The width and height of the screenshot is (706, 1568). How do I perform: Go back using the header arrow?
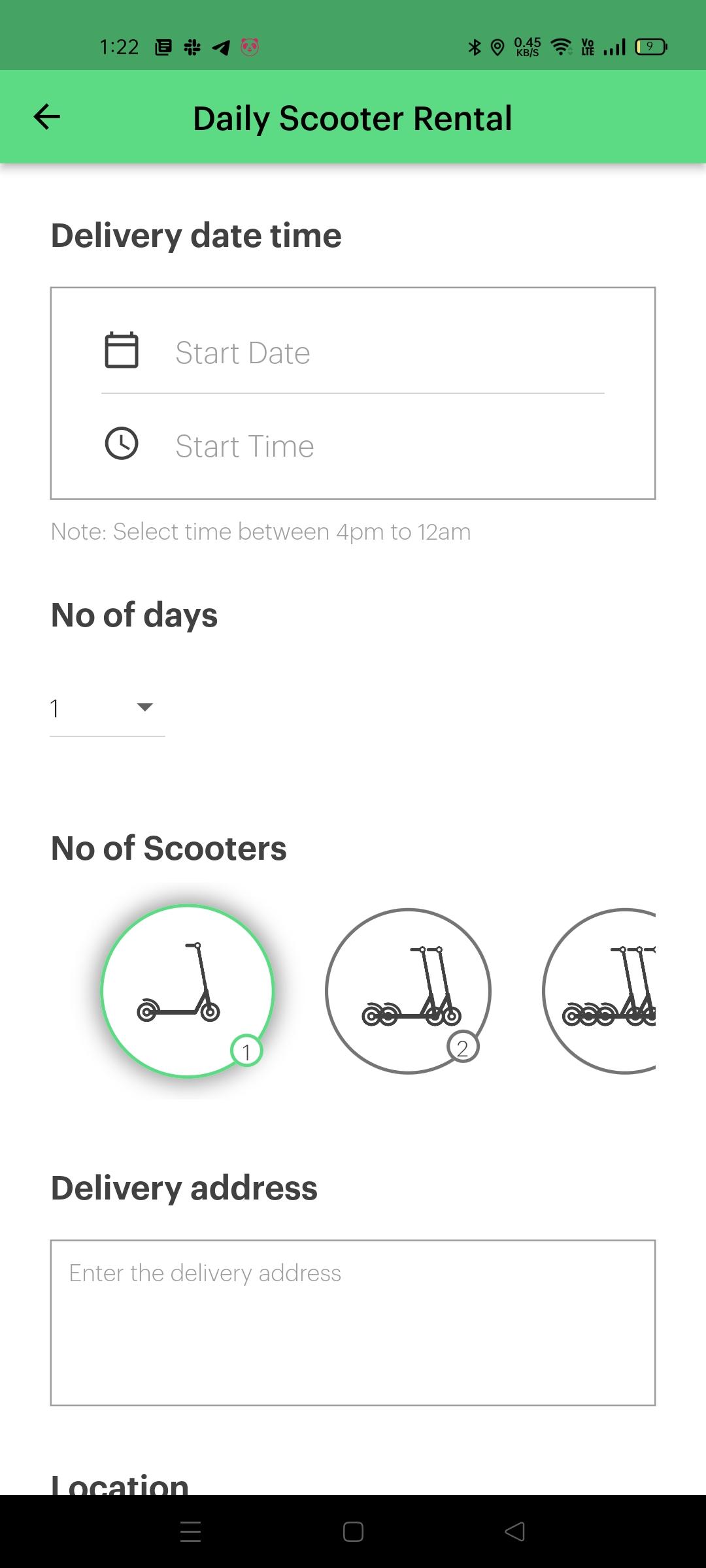coord(47,117)
